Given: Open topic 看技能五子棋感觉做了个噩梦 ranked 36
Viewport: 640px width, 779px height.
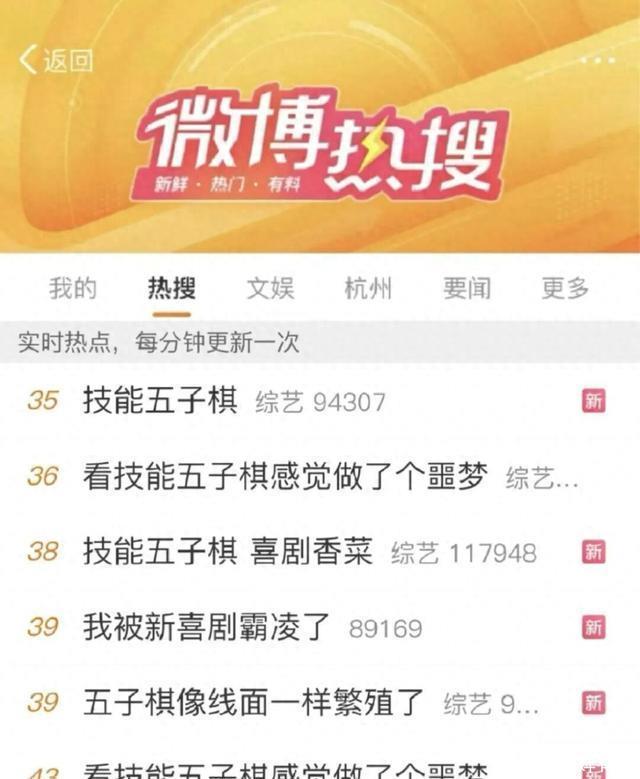Looking at the screenshot, I should (x=285, y=477).
